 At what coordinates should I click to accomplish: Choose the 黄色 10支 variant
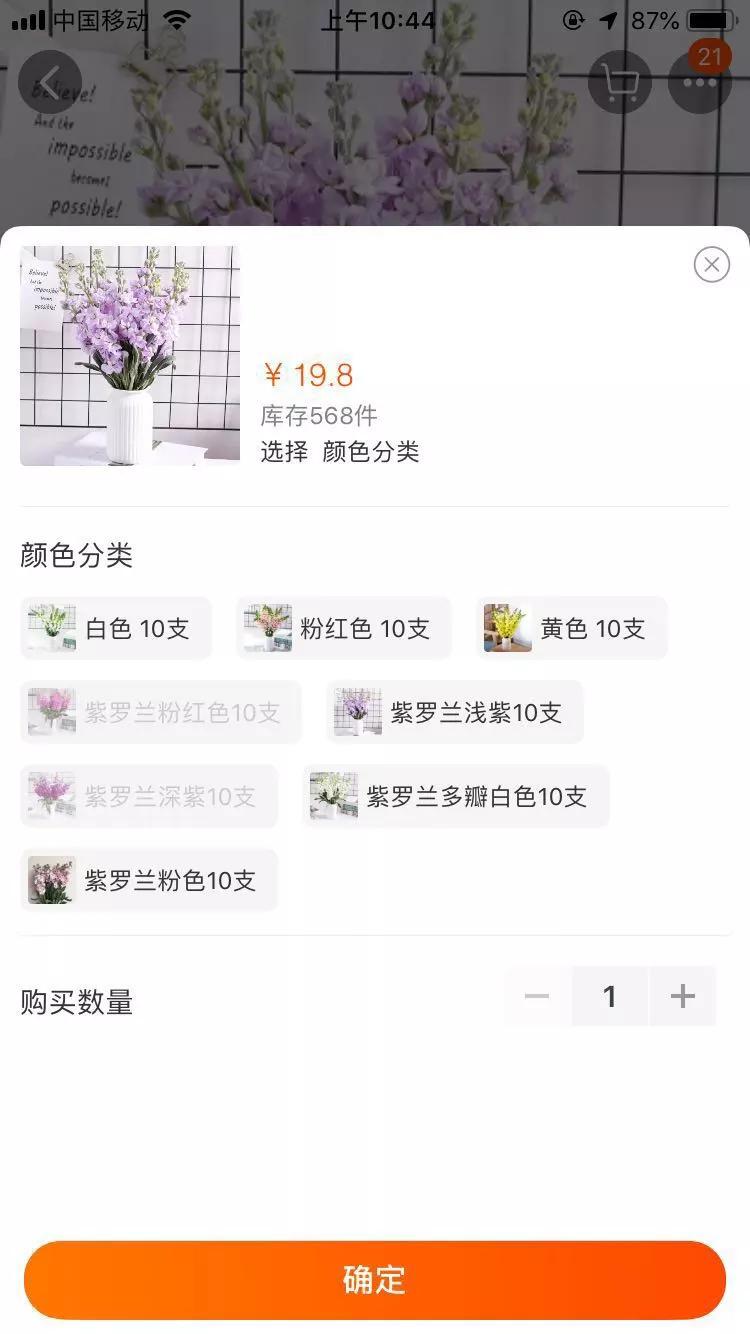tap(571, 628)
